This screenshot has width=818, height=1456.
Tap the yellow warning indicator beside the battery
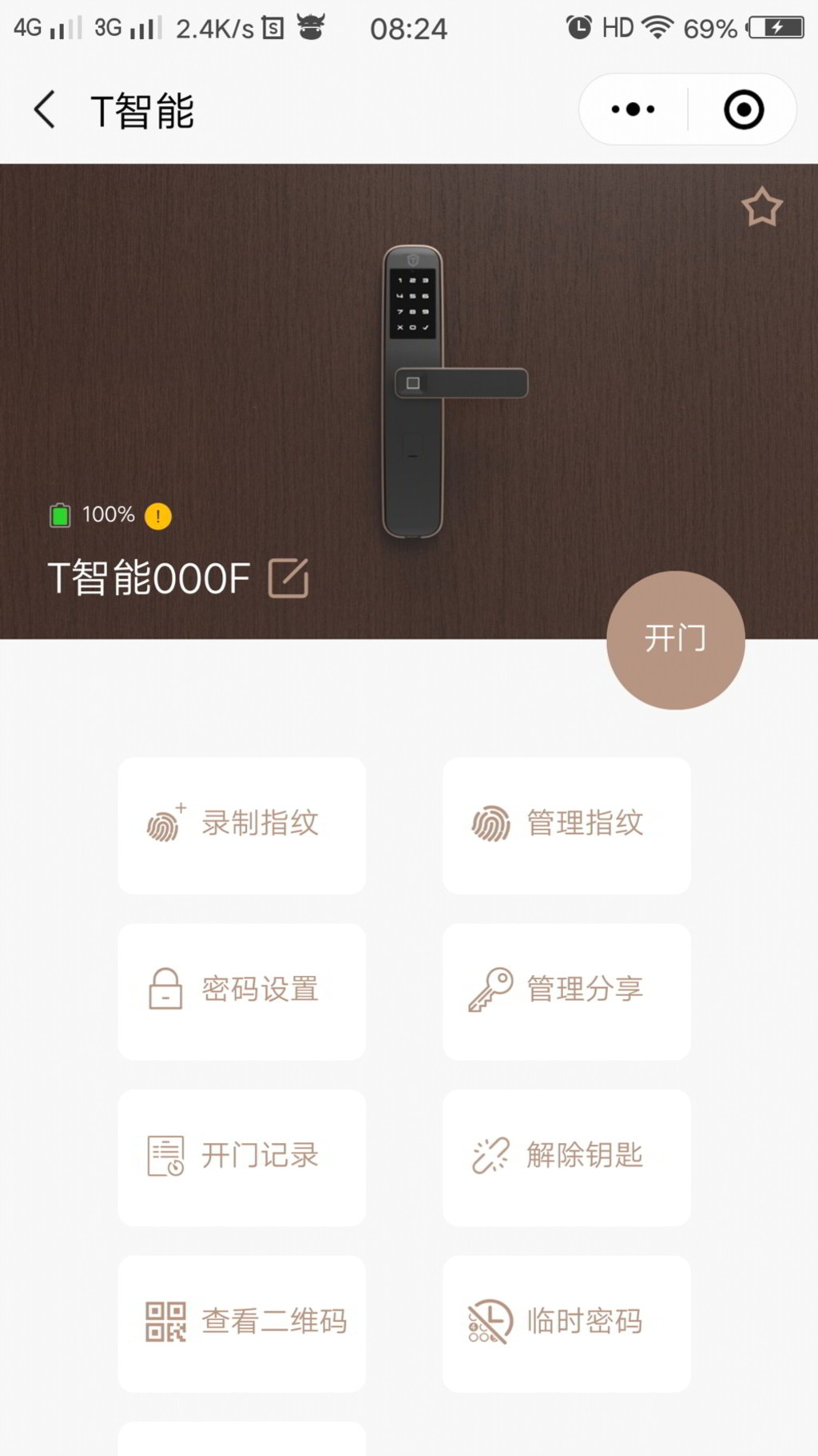pos(157,515)
